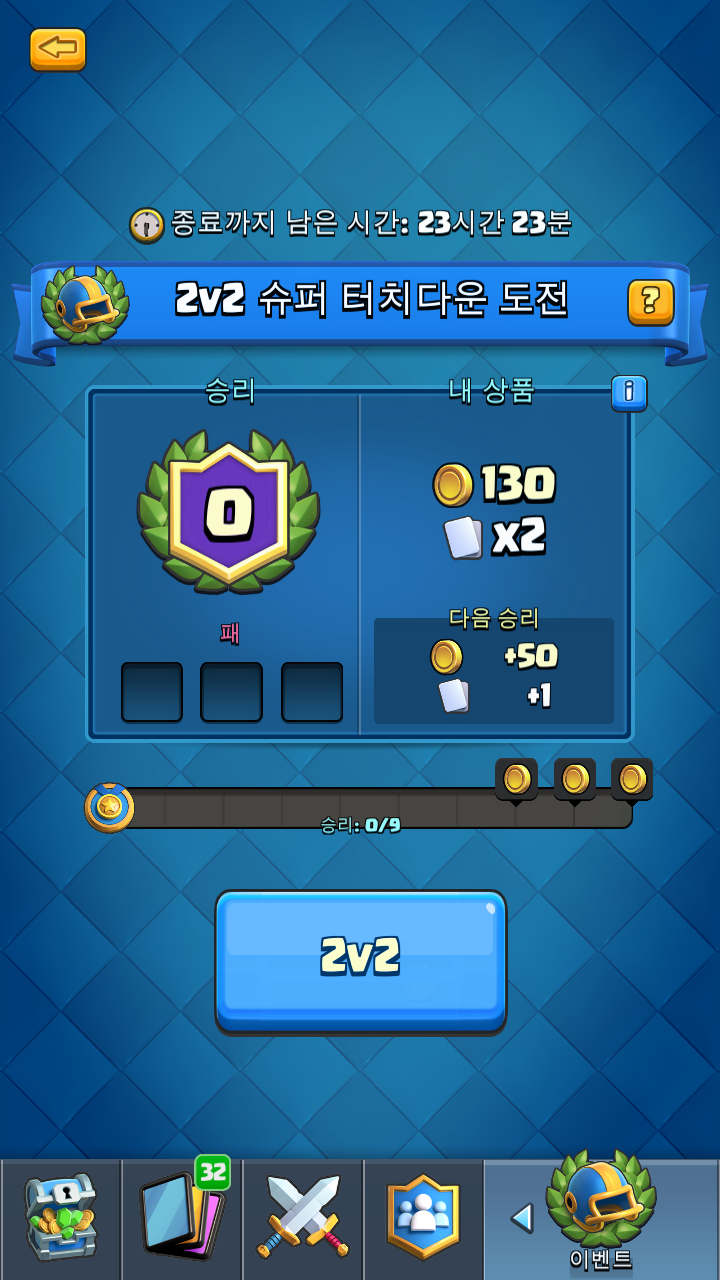Viewport: 720px width, 1280px height.
Task: Go to the battle crossed swords tab
Action: 303,1217
